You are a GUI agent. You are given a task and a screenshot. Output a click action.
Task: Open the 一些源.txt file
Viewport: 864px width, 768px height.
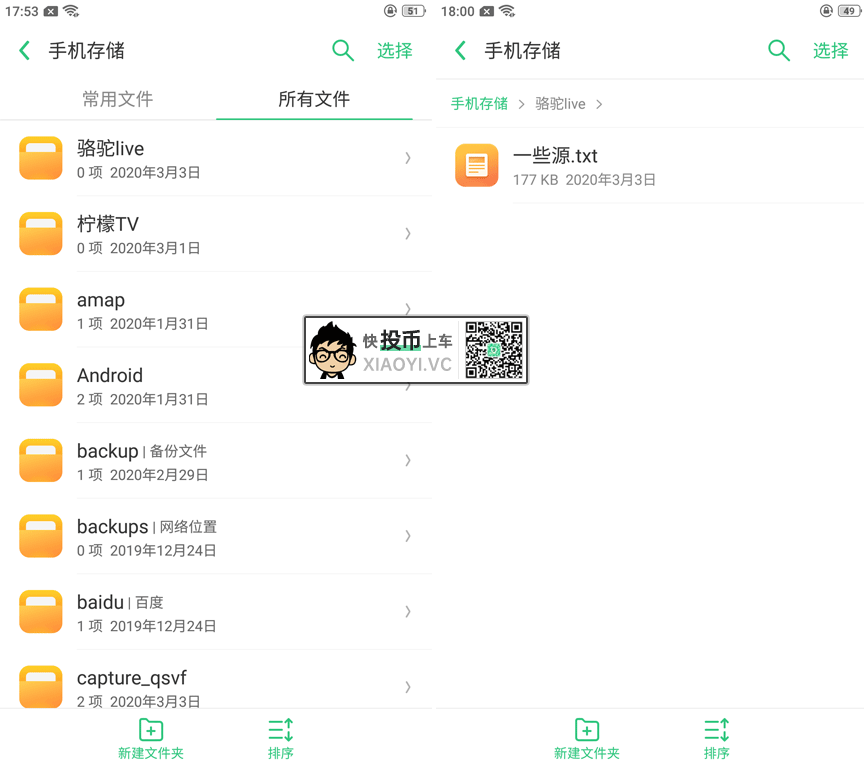tap(600, 167)
